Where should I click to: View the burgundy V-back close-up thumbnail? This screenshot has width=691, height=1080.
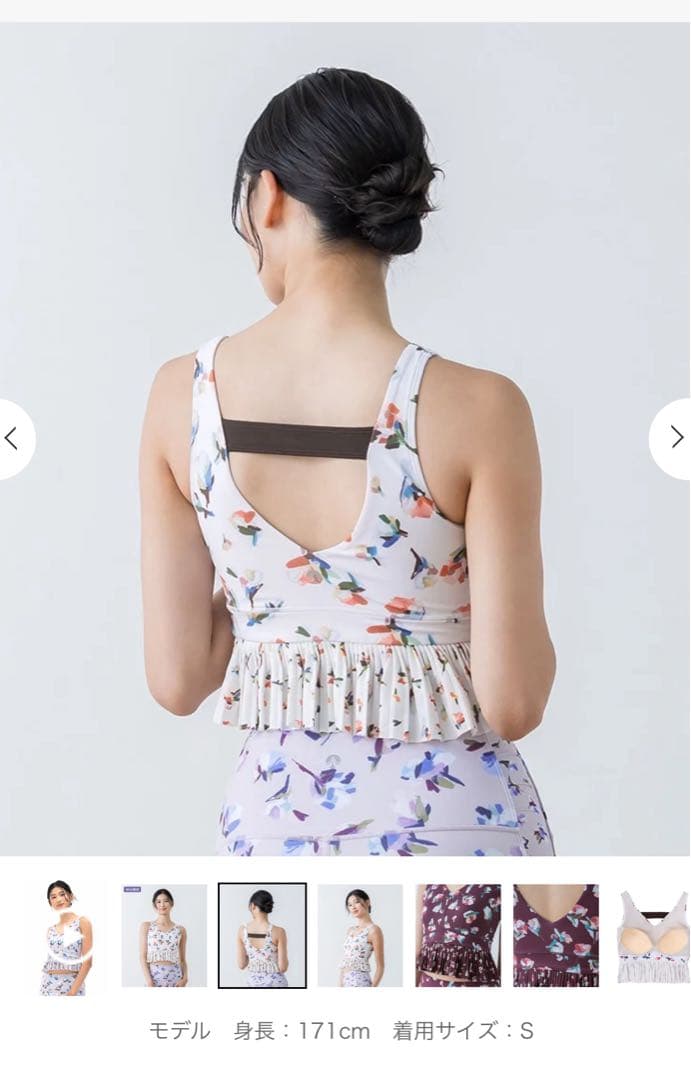[556, 936]
